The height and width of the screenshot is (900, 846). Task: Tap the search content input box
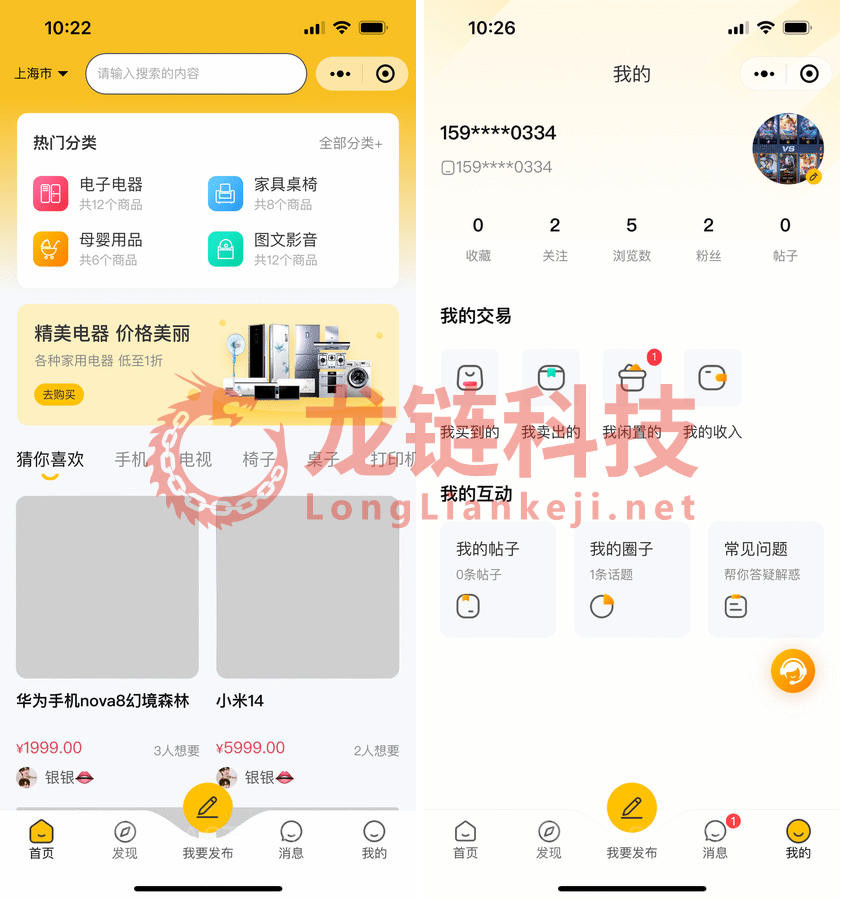pyautogui.click(x=196, y=74)
